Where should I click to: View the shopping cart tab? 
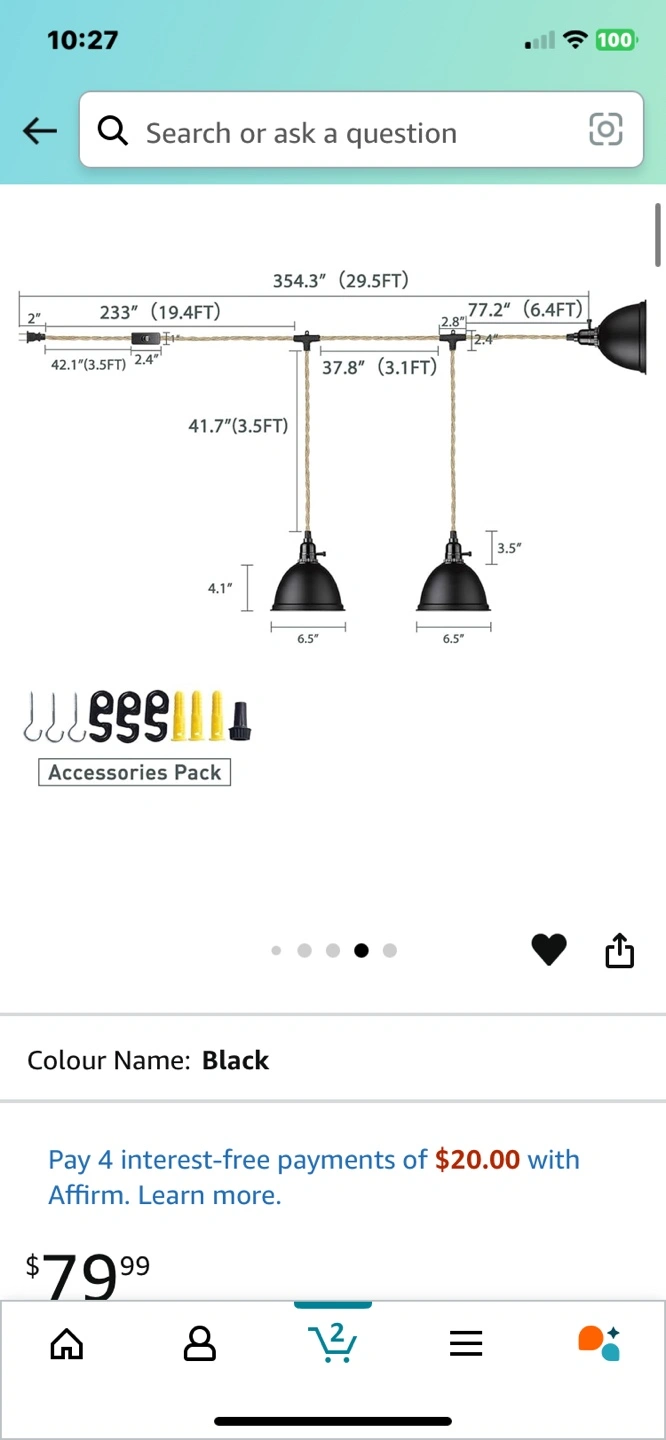pos(333,1343)
